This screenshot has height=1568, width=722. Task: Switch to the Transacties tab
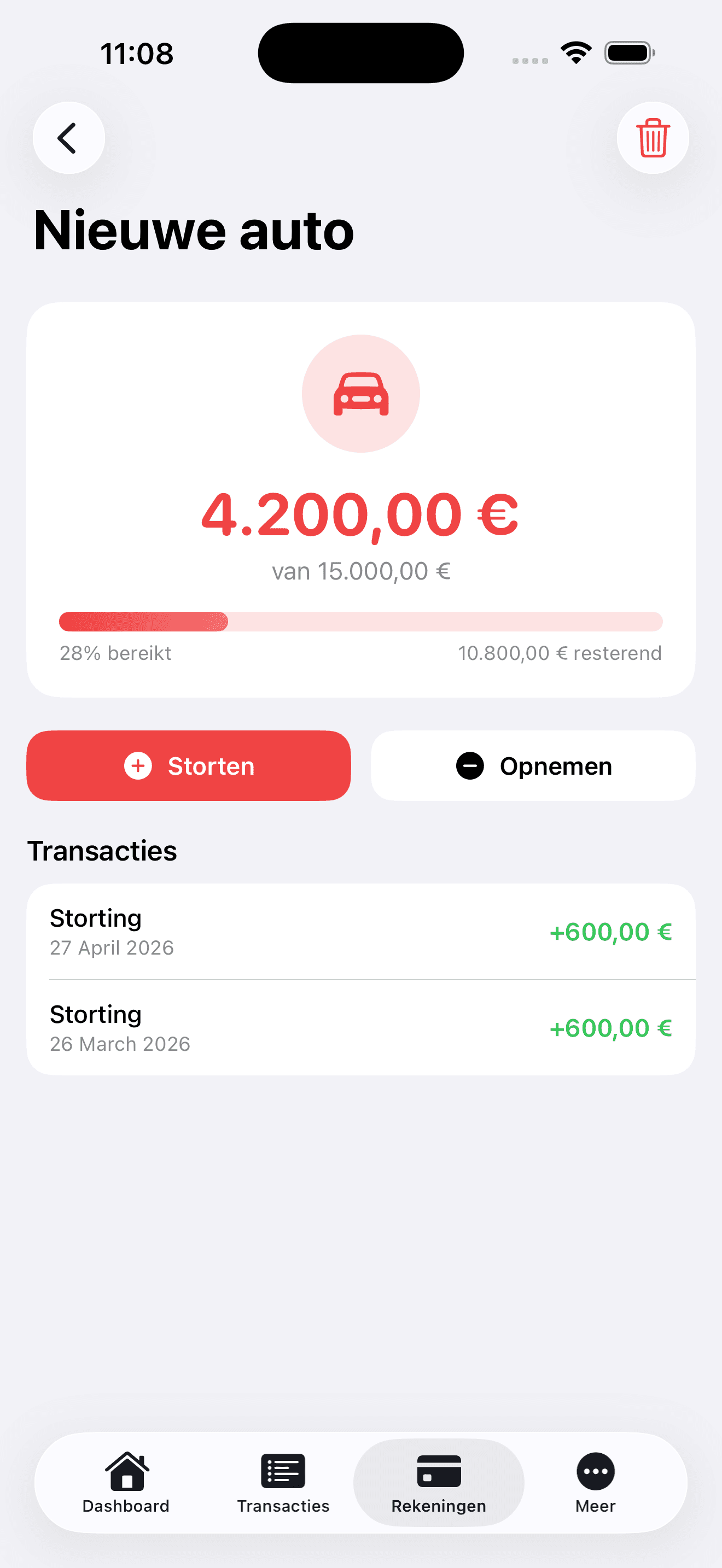pyautogui.click(x=283, y=1483)
